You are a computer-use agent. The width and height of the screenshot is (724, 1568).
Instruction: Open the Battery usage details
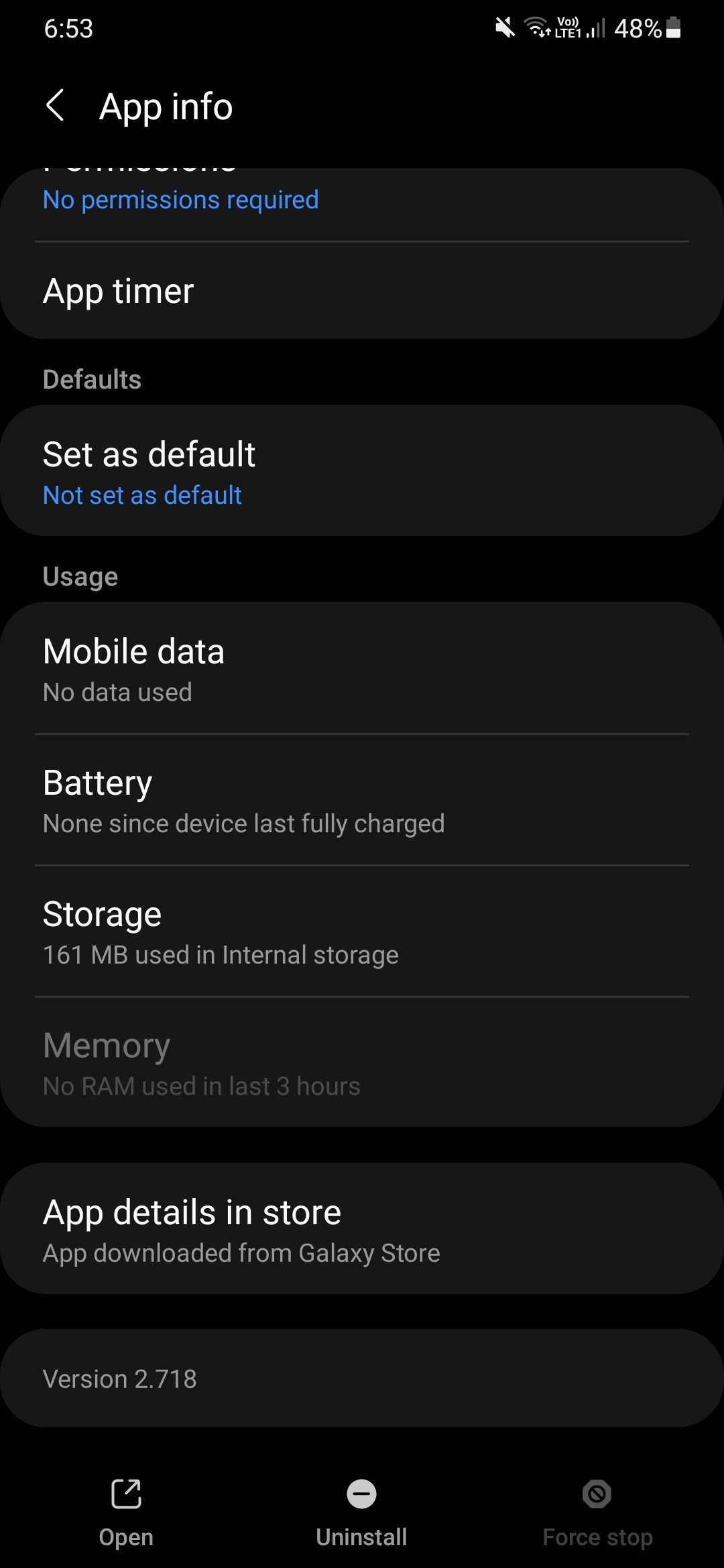362,799
